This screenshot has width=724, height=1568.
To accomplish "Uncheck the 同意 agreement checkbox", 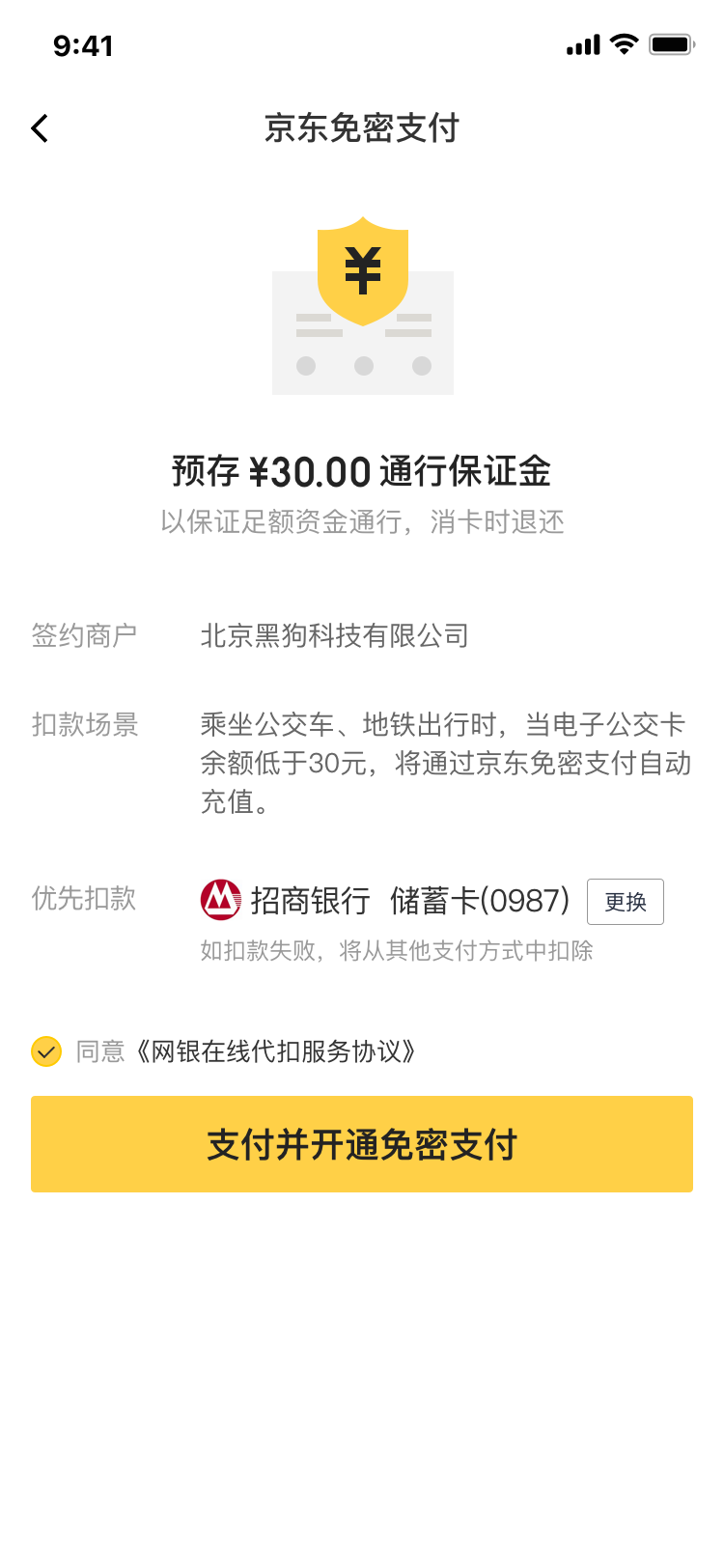I will click(x=46, y=1051).
